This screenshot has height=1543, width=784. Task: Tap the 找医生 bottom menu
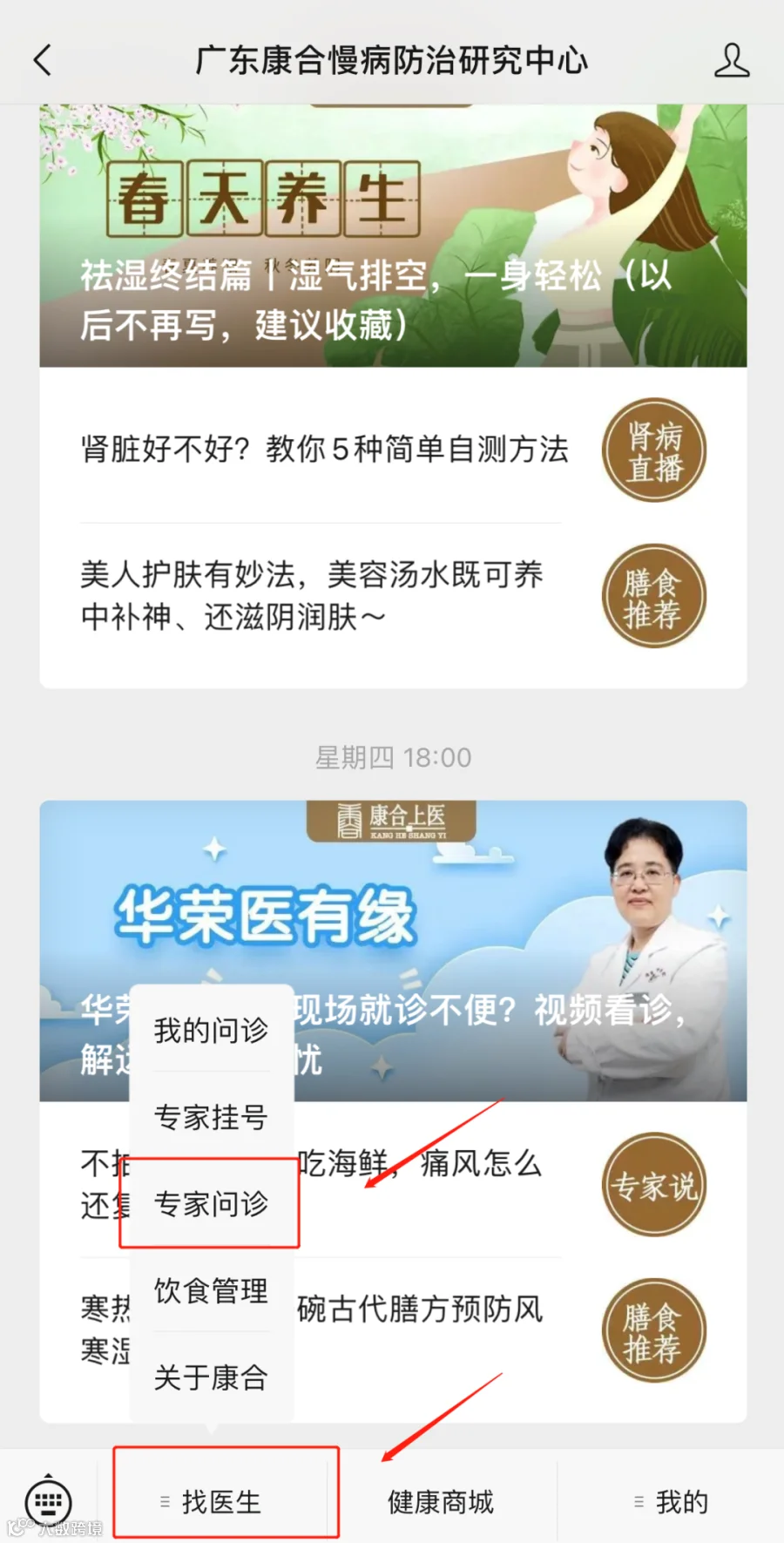click(x=222, y=1501)
